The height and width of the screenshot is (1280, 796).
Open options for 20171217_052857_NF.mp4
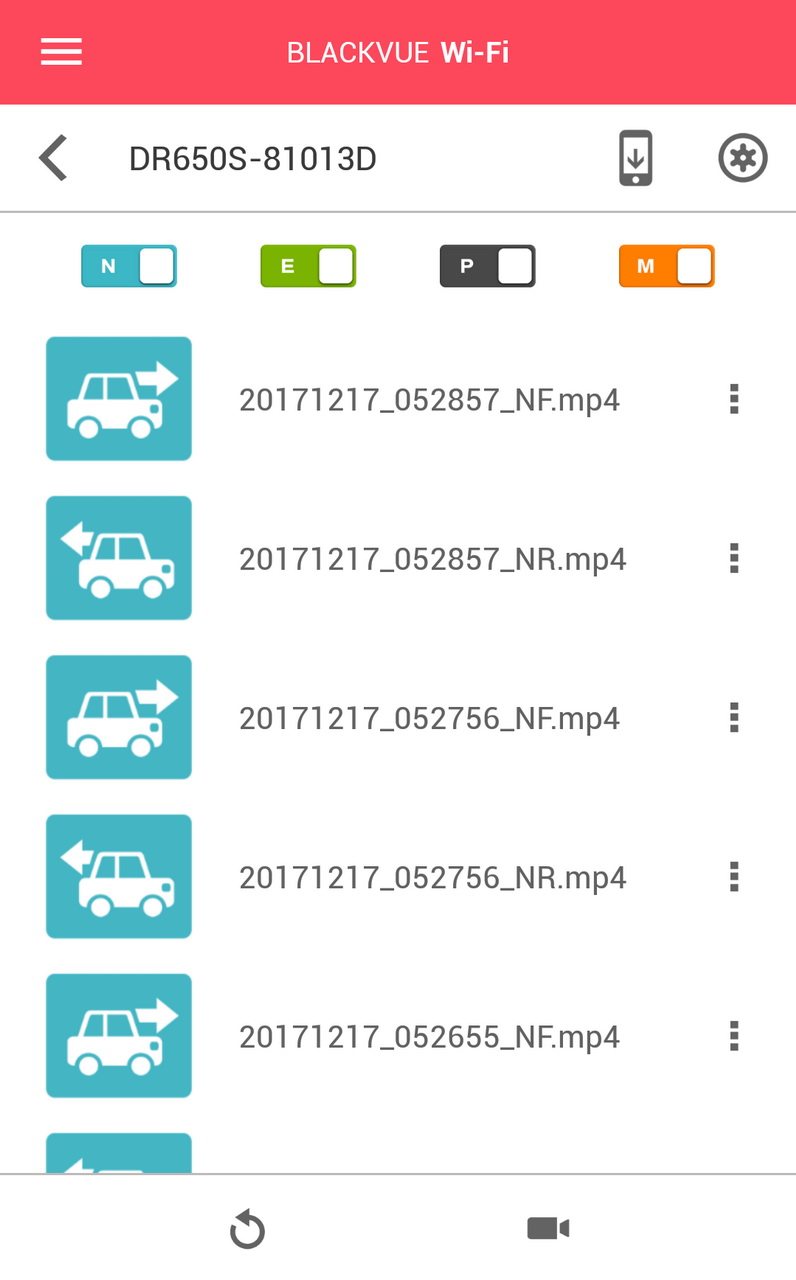coord(734,399)
